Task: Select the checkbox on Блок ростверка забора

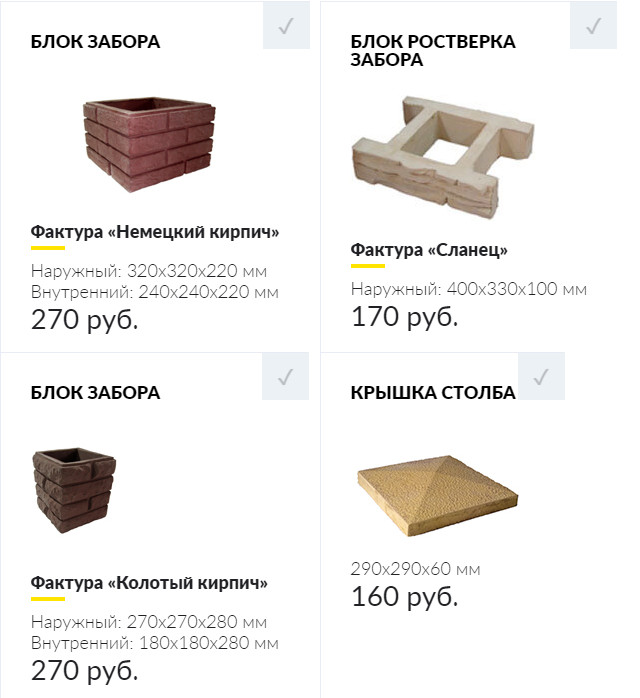Action: (593, 25)
